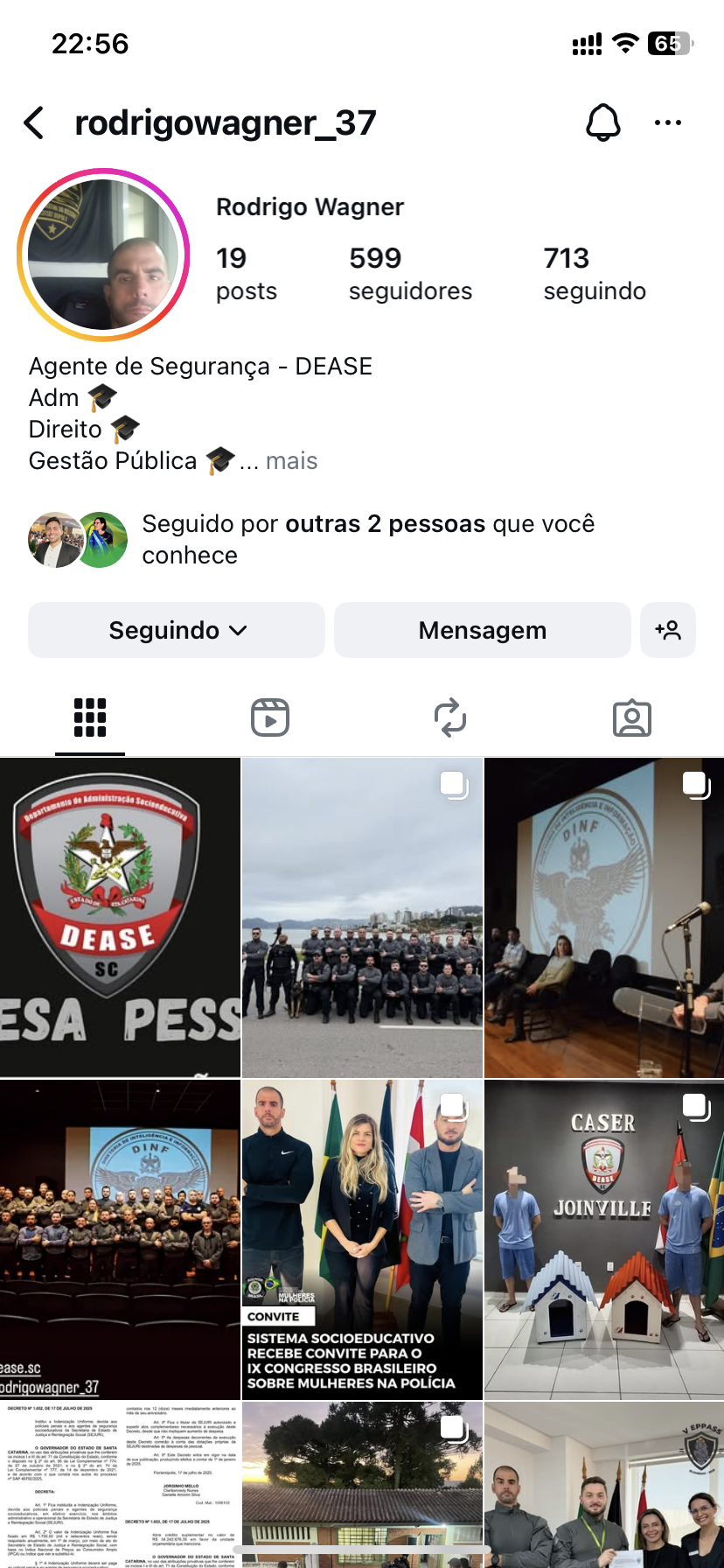The image size is (724, 1568).
Task: Open the DINF auditorium group photo post
Action: (120, 1239)
